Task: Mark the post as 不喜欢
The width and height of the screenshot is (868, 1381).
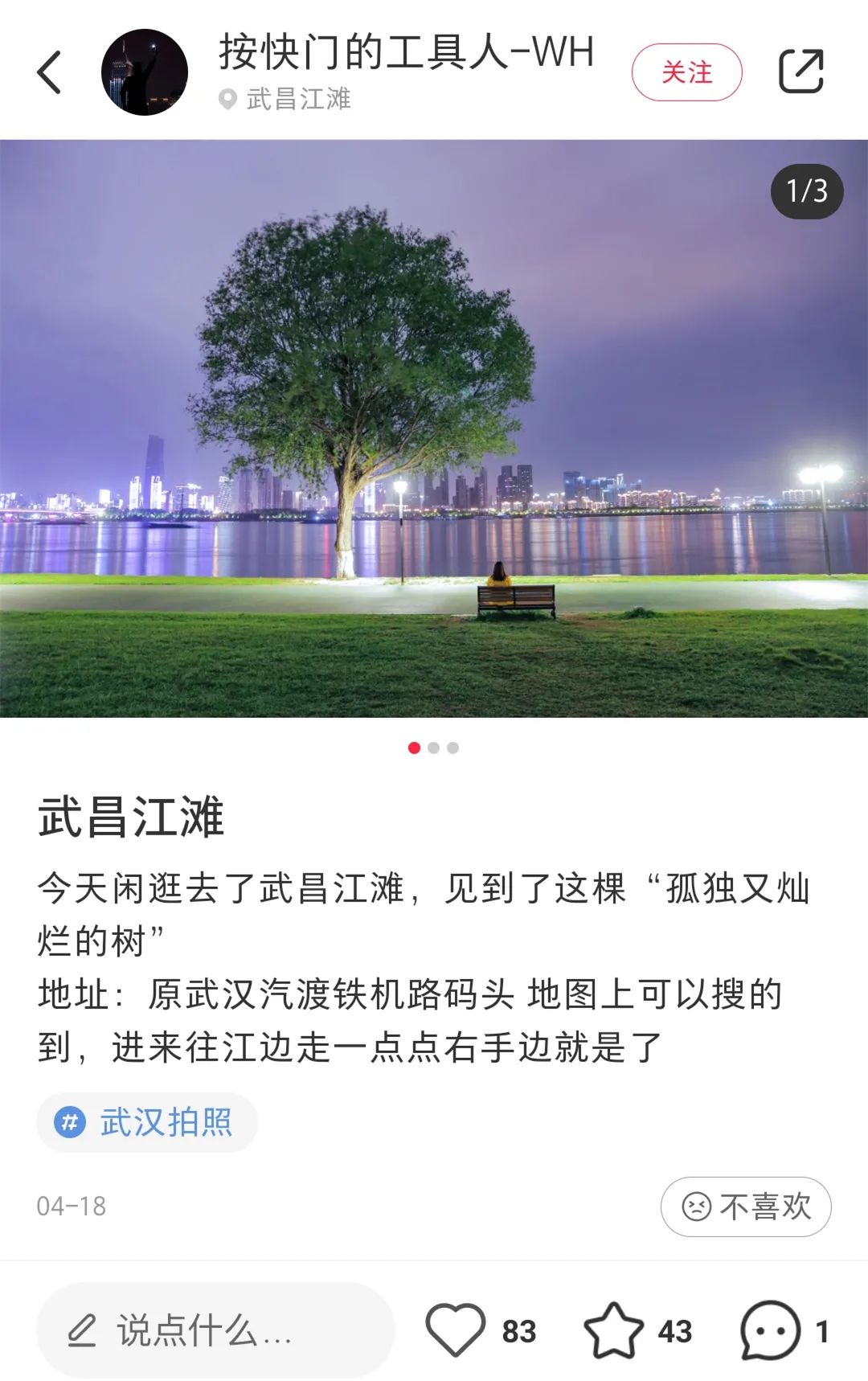Action: (x=746, y=1207)
